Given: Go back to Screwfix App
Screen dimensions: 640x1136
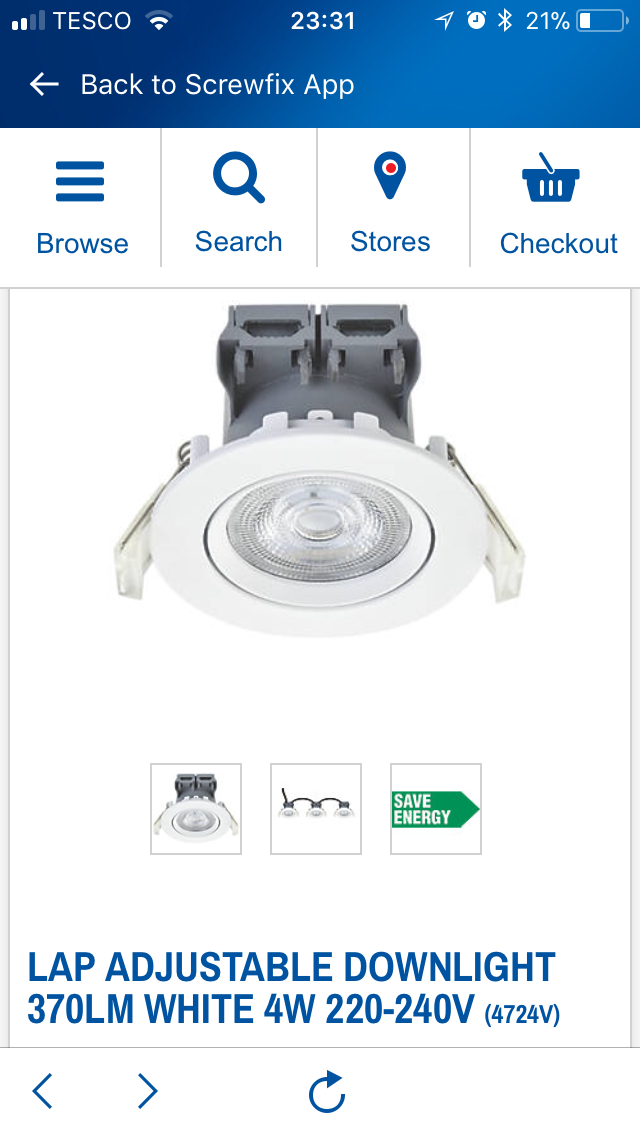Looking at the screenshot, I should [190, 85].
